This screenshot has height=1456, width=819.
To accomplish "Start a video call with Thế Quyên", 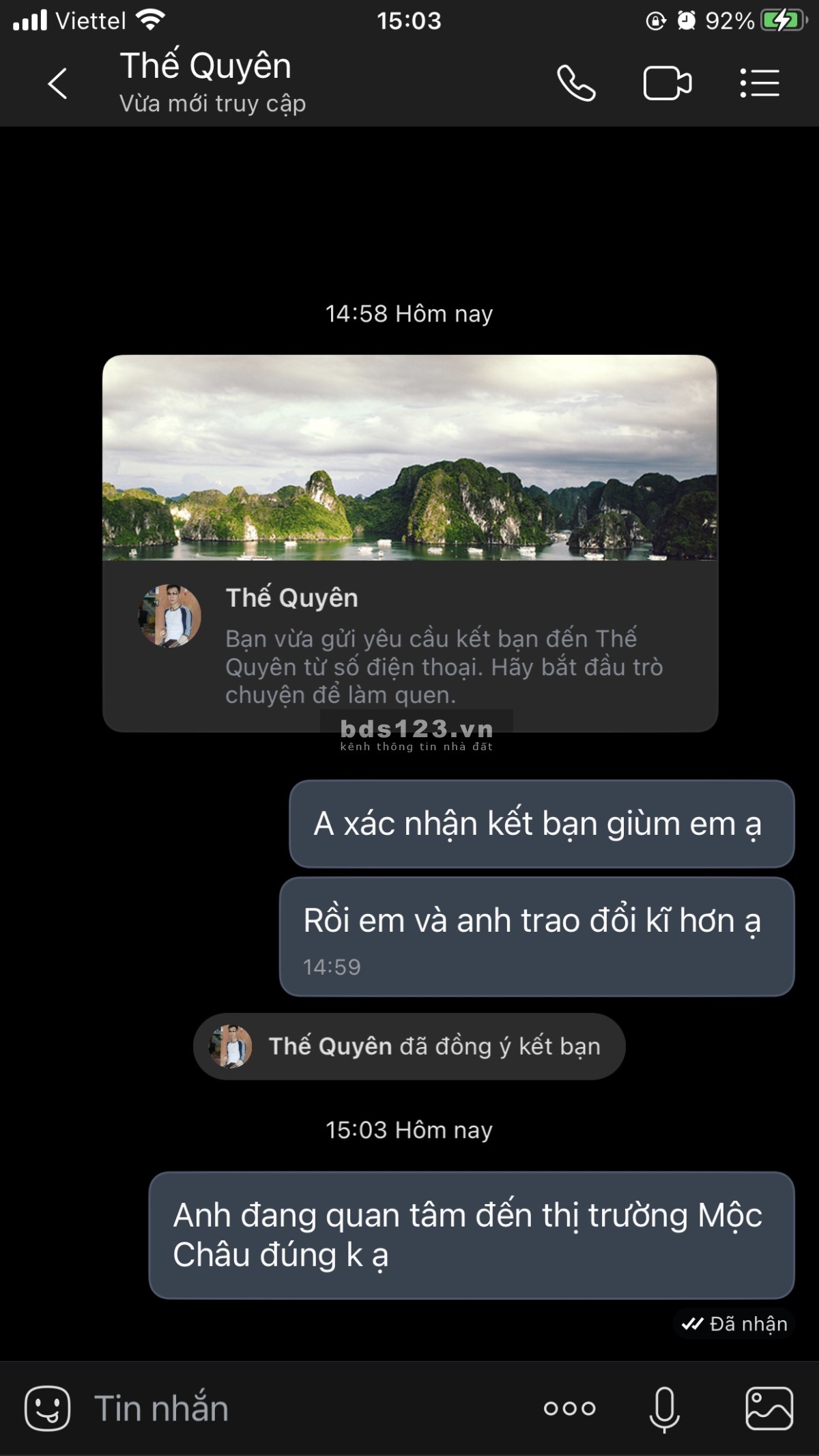I will (x=667, y=84).
